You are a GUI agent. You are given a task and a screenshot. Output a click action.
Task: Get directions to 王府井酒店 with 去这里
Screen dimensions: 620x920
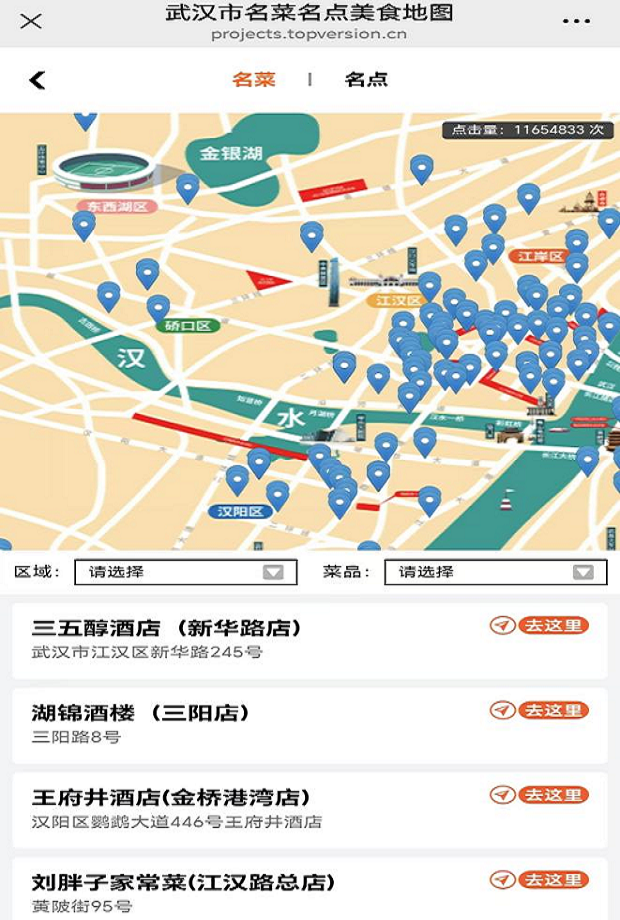pyautogui.click(x=540, y=796)
